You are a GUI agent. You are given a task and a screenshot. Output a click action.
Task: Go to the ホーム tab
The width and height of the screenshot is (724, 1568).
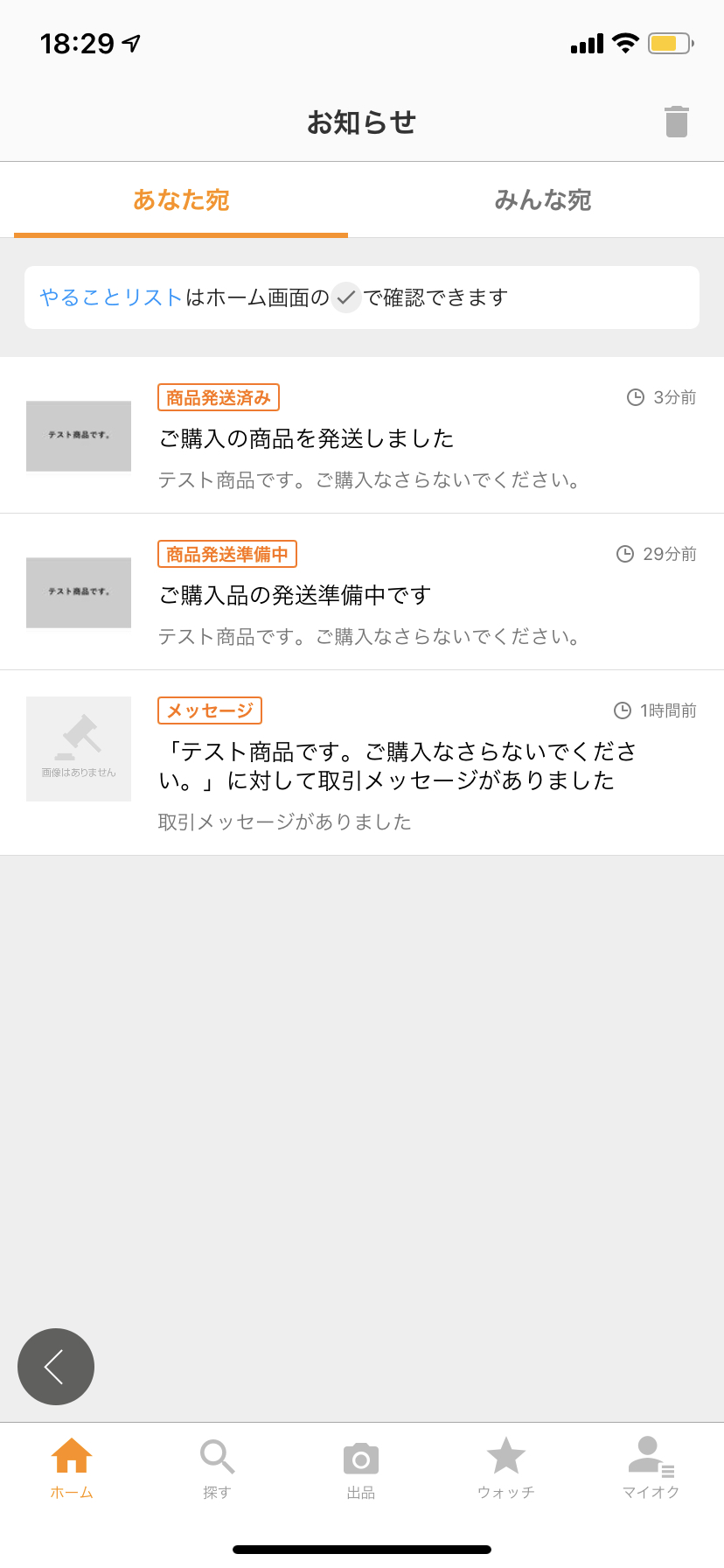72,1468
